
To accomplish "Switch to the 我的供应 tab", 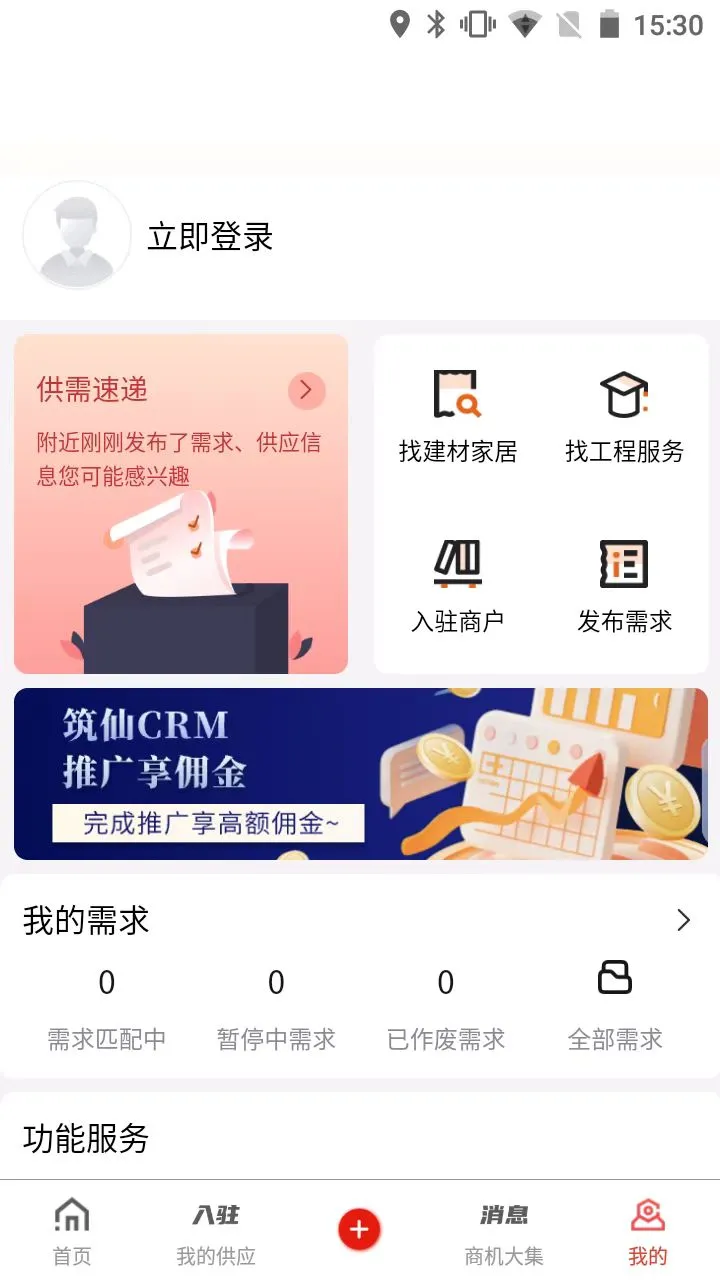I will pyautogui.click(x=216, y=1231).
